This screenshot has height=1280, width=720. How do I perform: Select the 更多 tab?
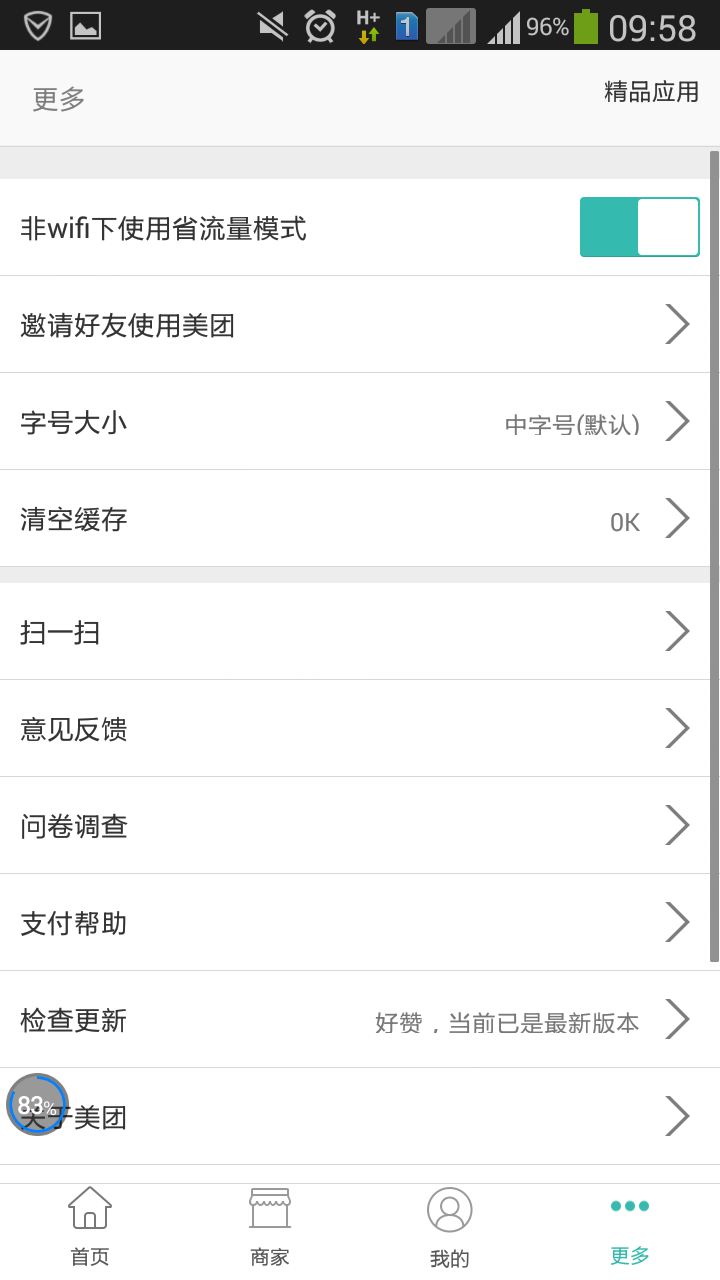coord(630,1230)
